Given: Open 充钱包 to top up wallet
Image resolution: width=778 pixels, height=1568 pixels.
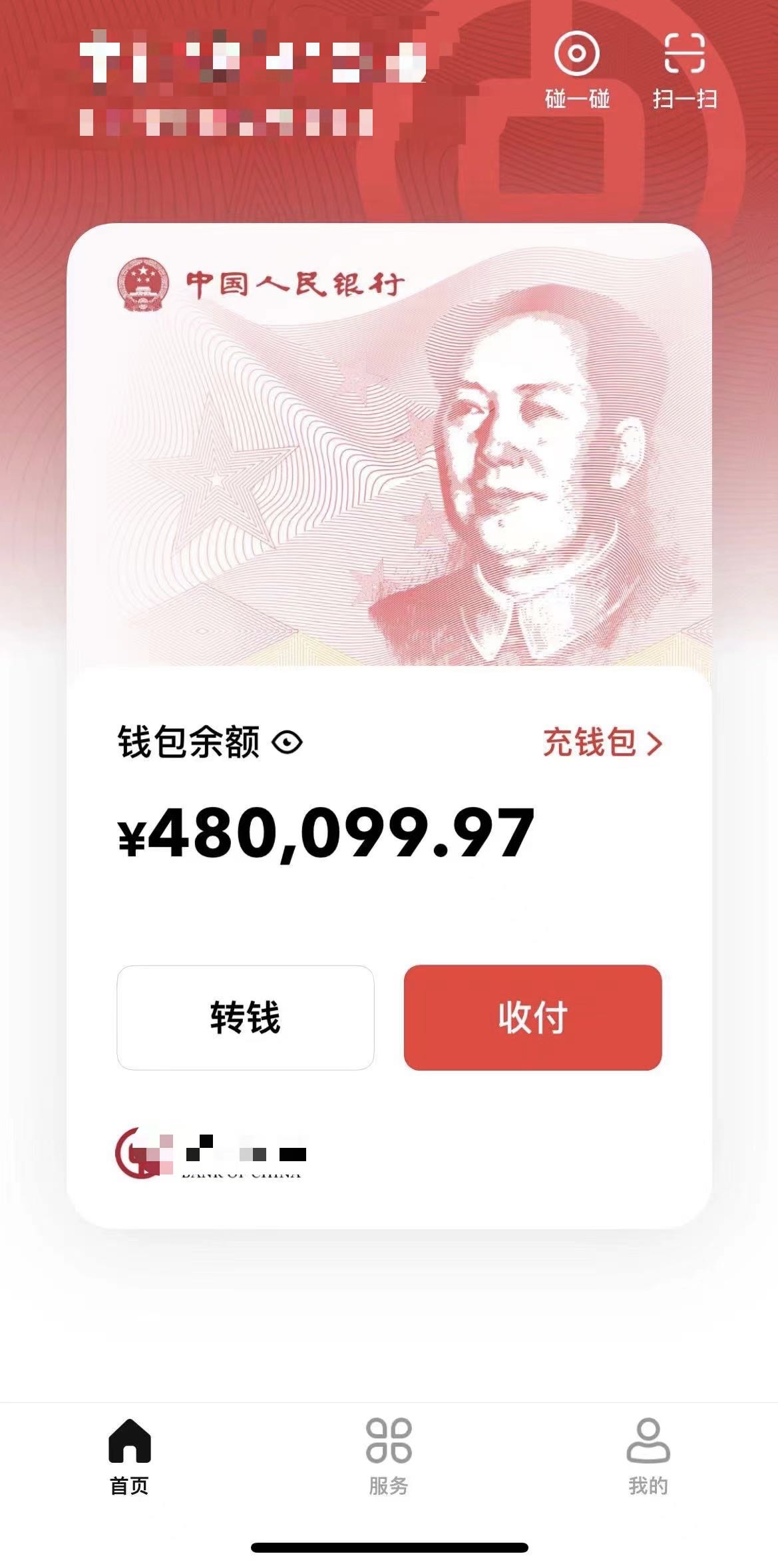Looking at the screenshot, I should pos(602,743).
